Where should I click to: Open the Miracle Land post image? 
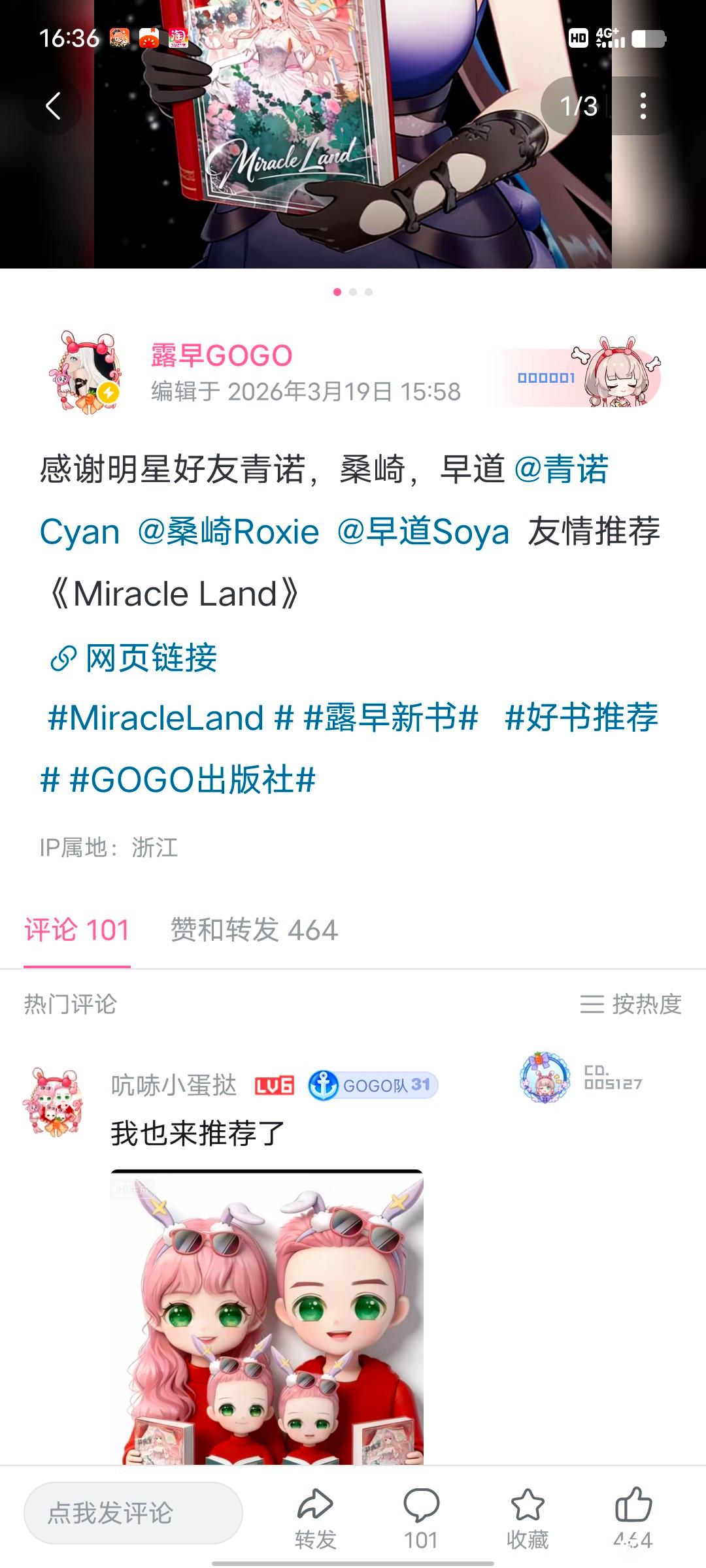coord(353,134)
